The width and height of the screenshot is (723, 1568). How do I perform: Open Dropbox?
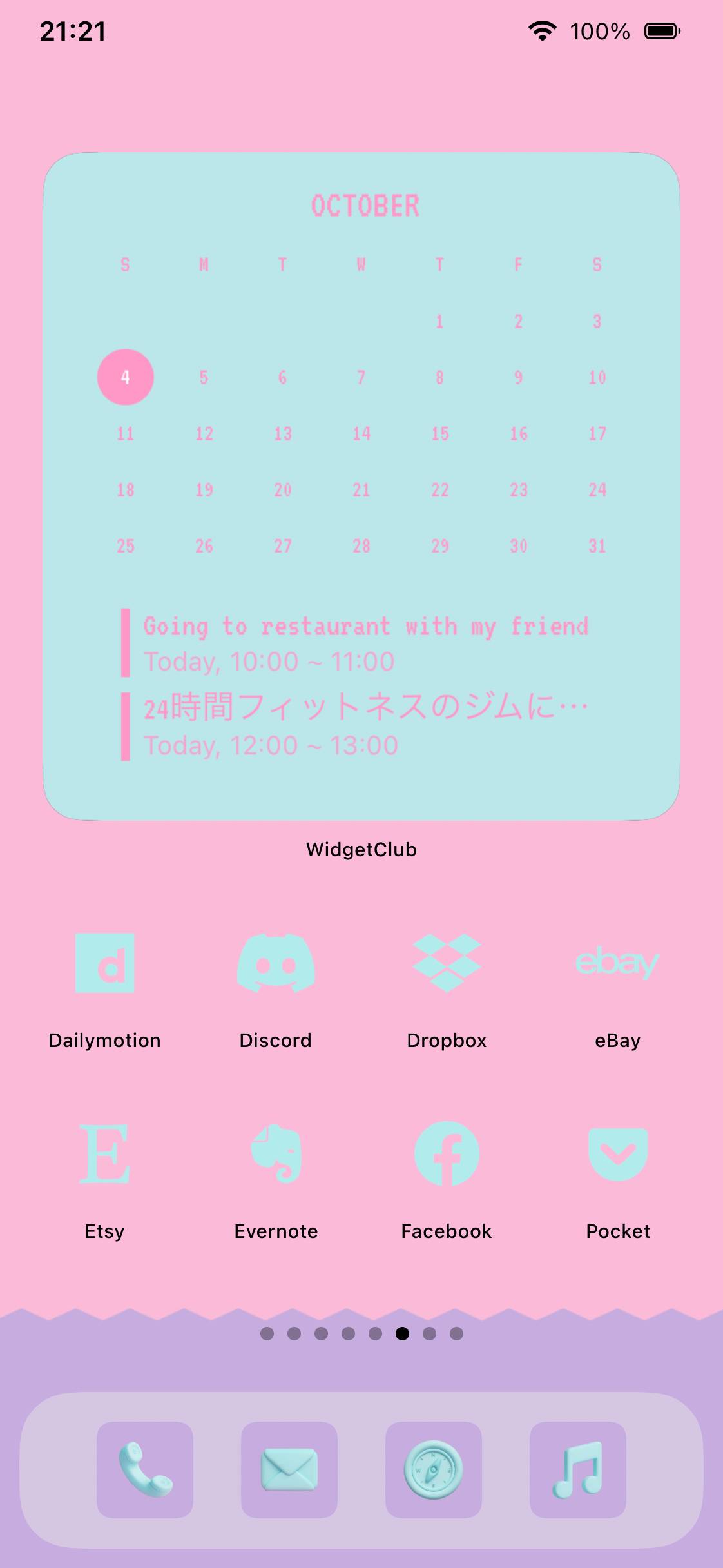[x=447, y=963]
